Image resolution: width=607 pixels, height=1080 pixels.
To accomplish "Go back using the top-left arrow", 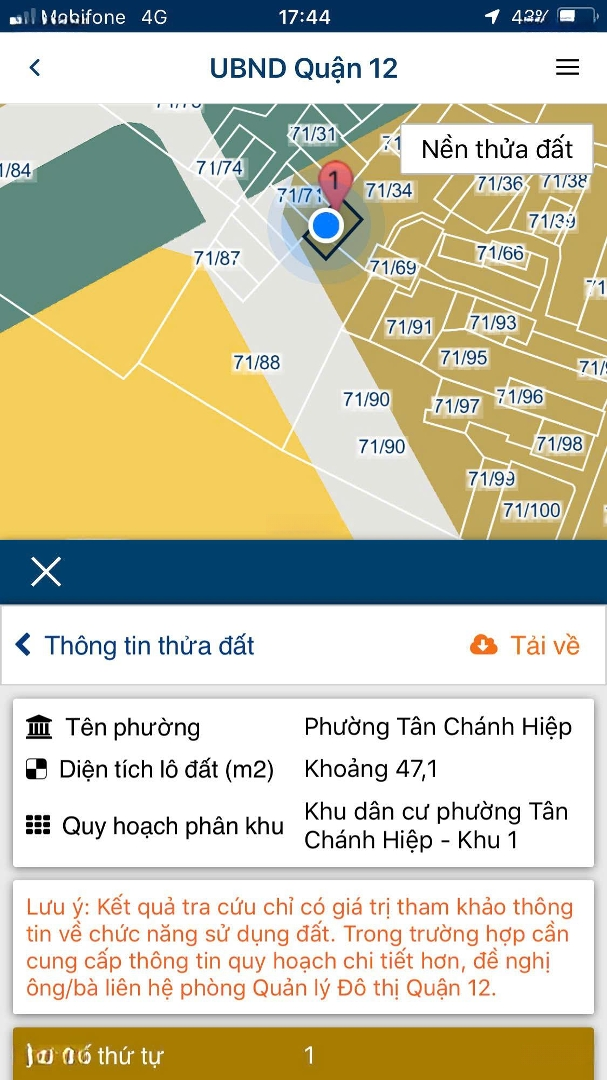I will pos(34,68).
